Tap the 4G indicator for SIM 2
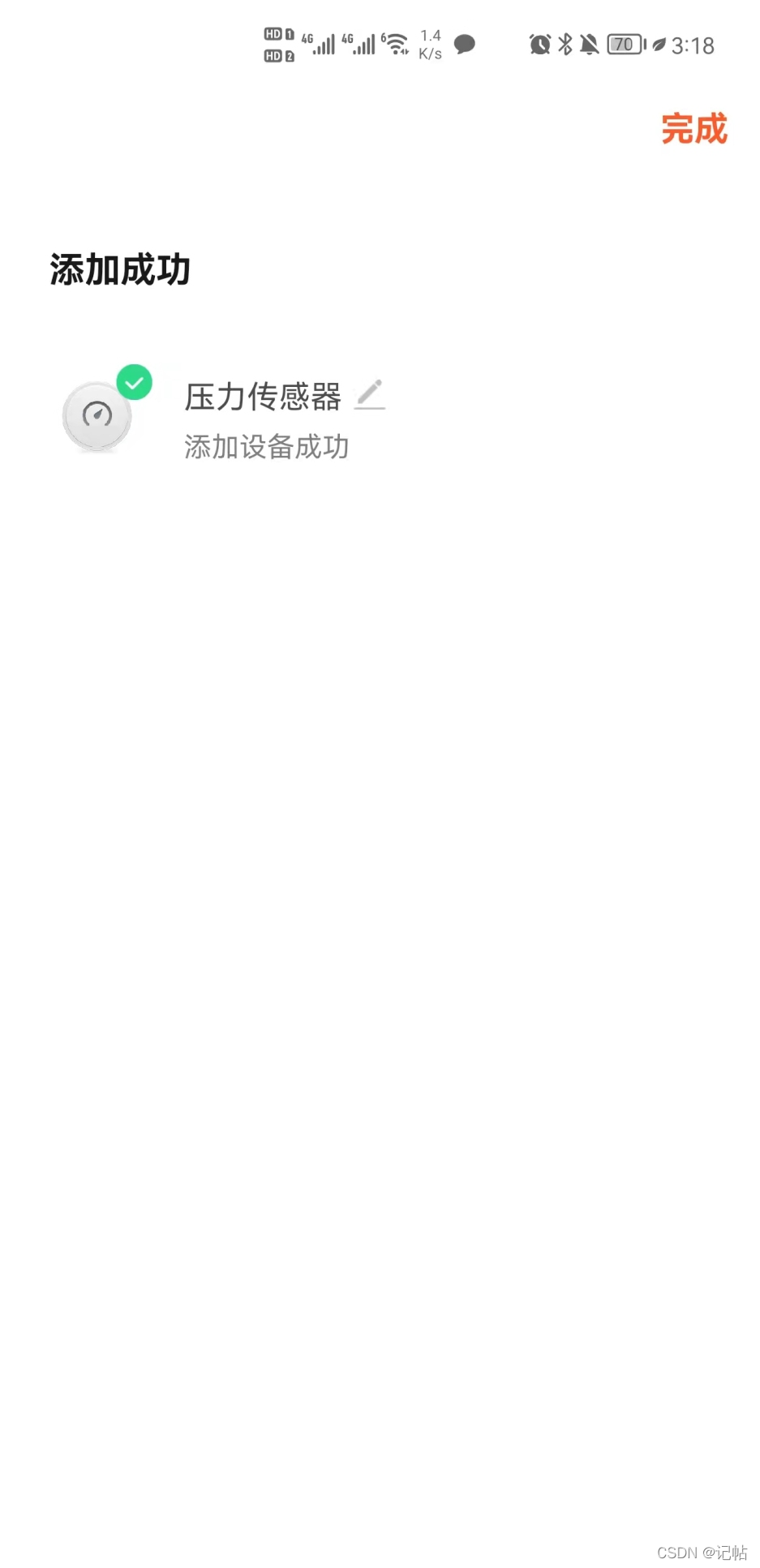 pyautogui.click(x=360, y=42)
